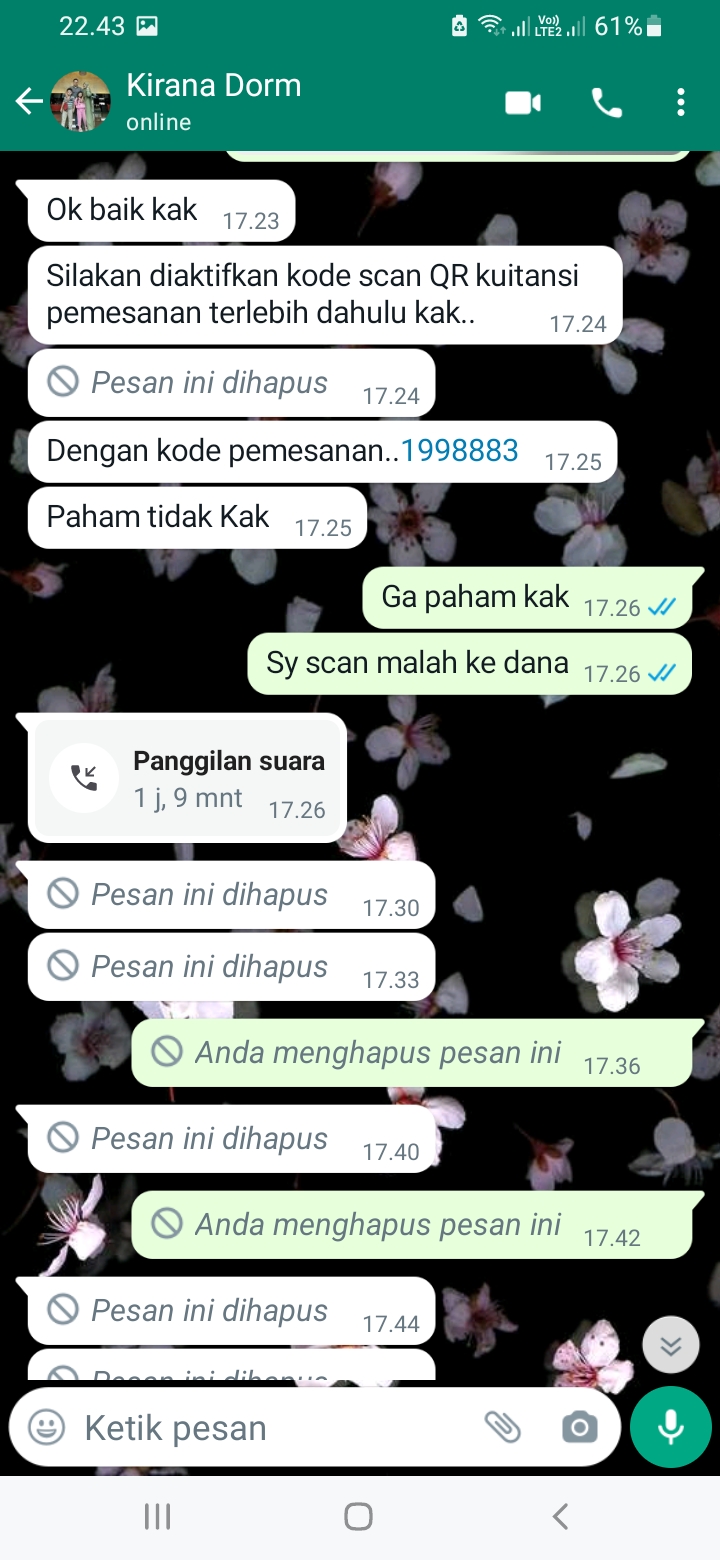The width and height of the screenshot is (720, 1560).
Task: Open the Panggilan suara call entry
Action: (188, 778)
